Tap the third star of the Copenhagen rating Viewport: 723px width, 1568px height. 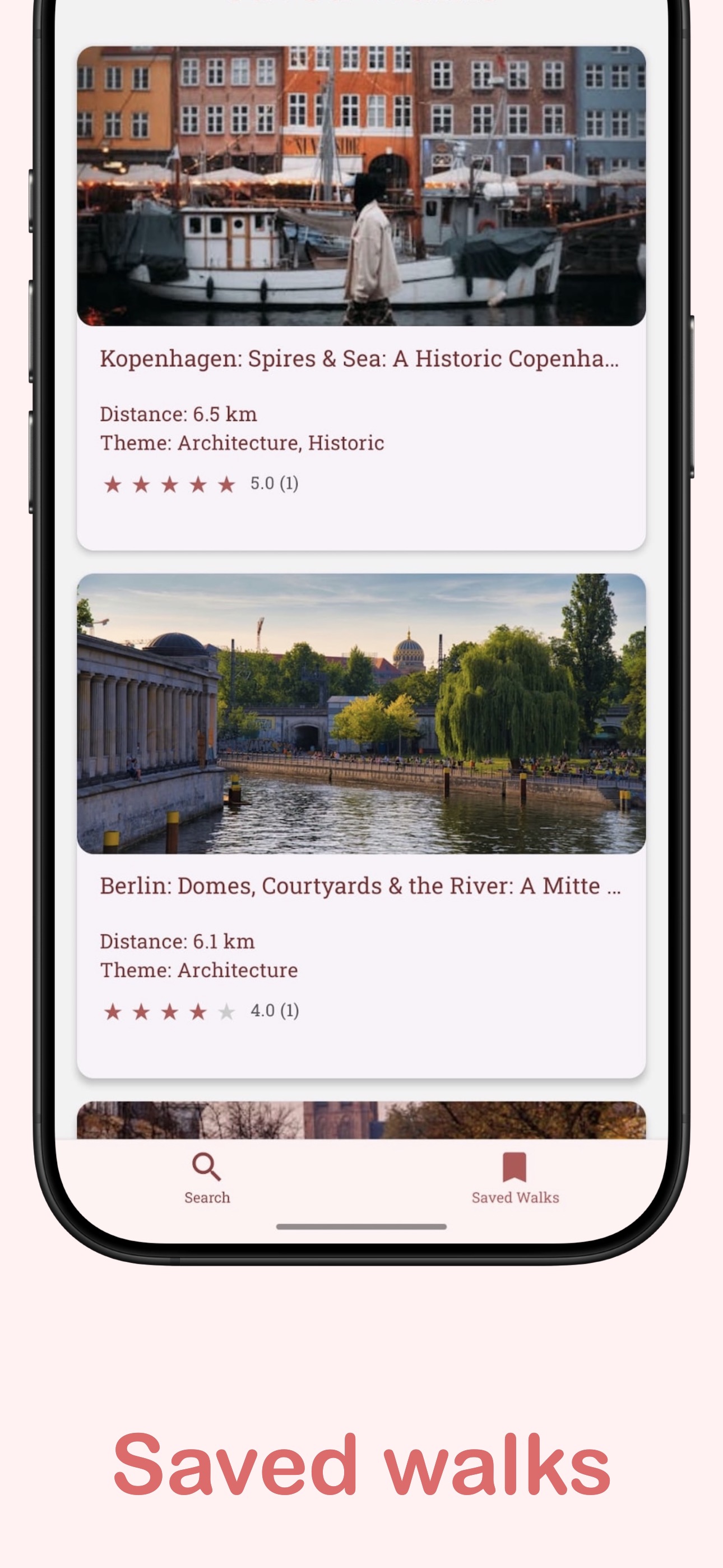tap(170, 484)
